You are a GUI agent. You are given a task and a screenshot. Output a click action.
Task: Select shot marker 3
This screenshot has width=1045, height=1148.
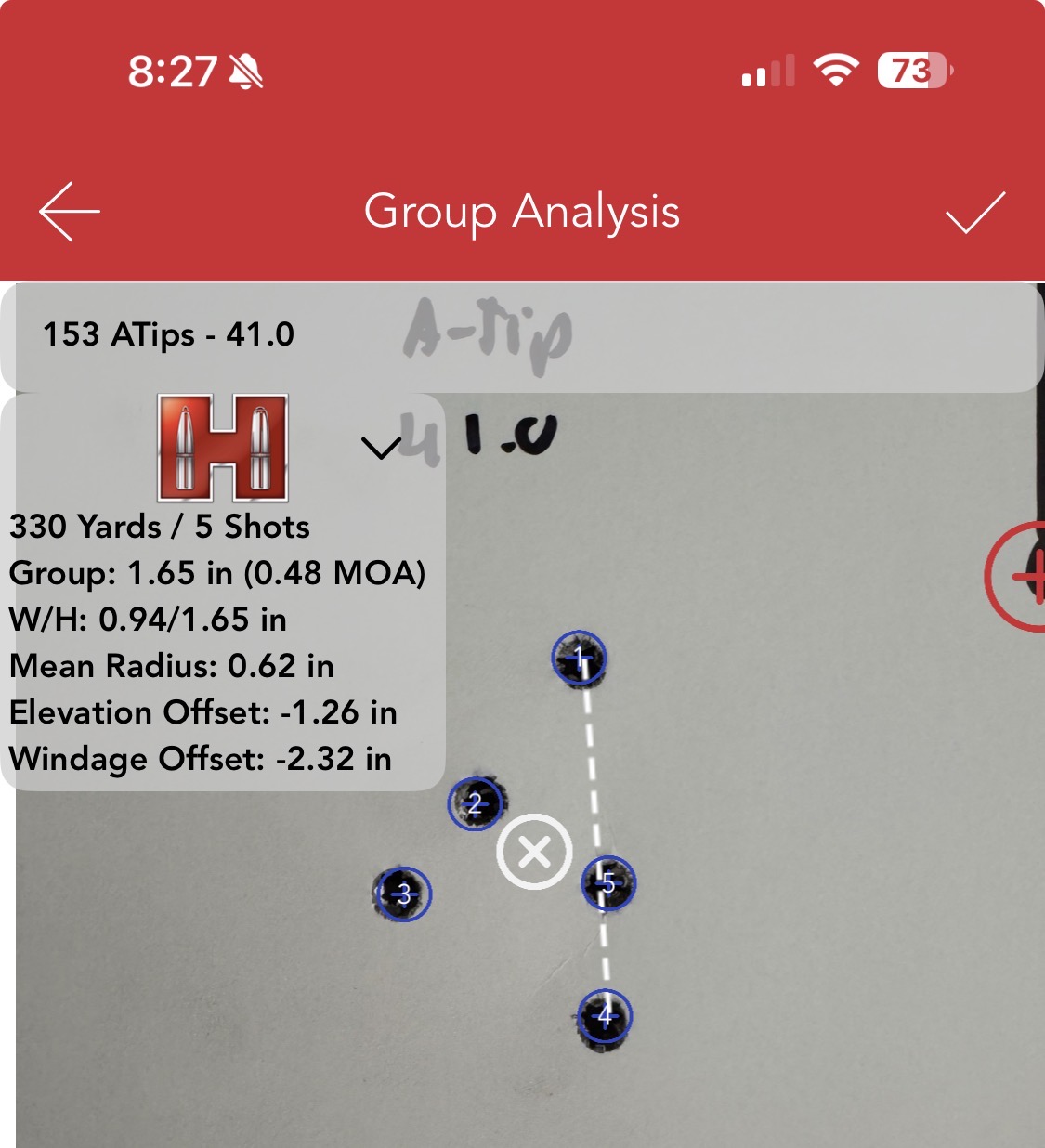(x=403, y=894)
